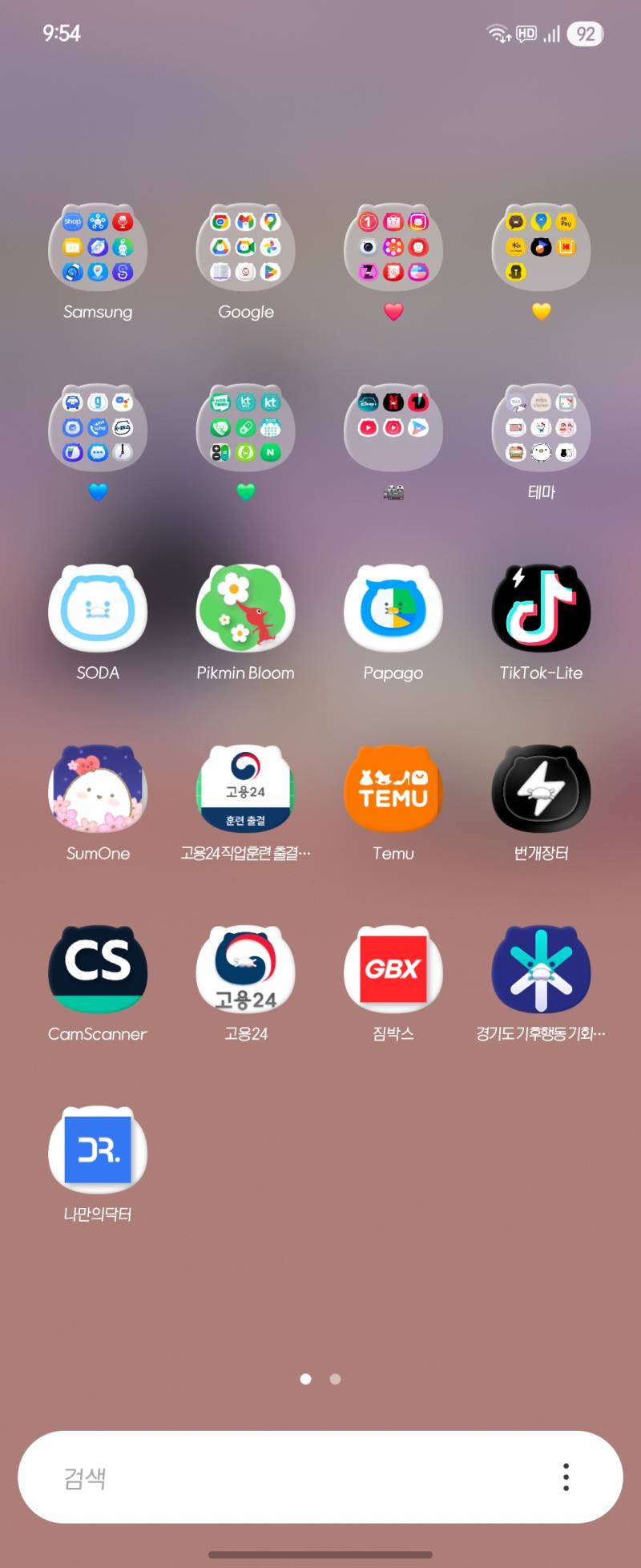Screen dimensions: 641x1568
Task: Open the SumOne app
Action: (98, 789)
